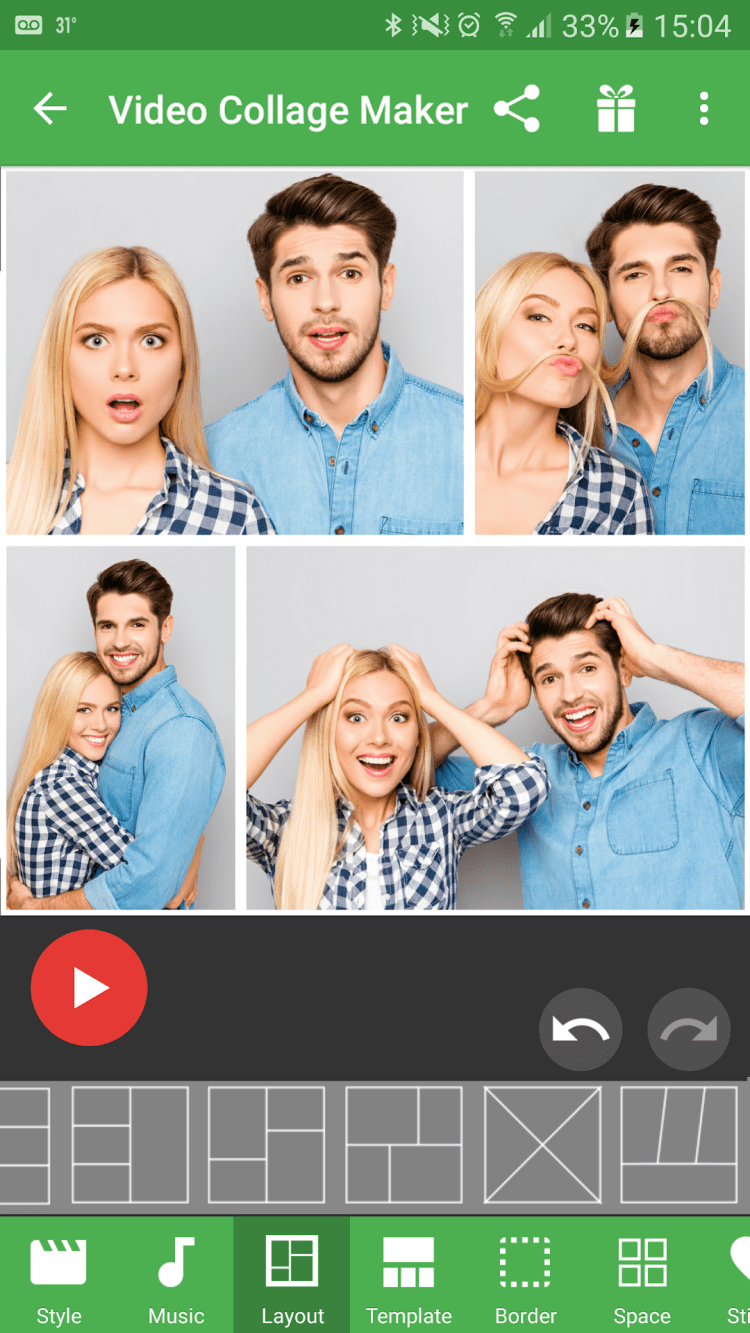
Task: Redo the last change
Action: (688, 1029)
